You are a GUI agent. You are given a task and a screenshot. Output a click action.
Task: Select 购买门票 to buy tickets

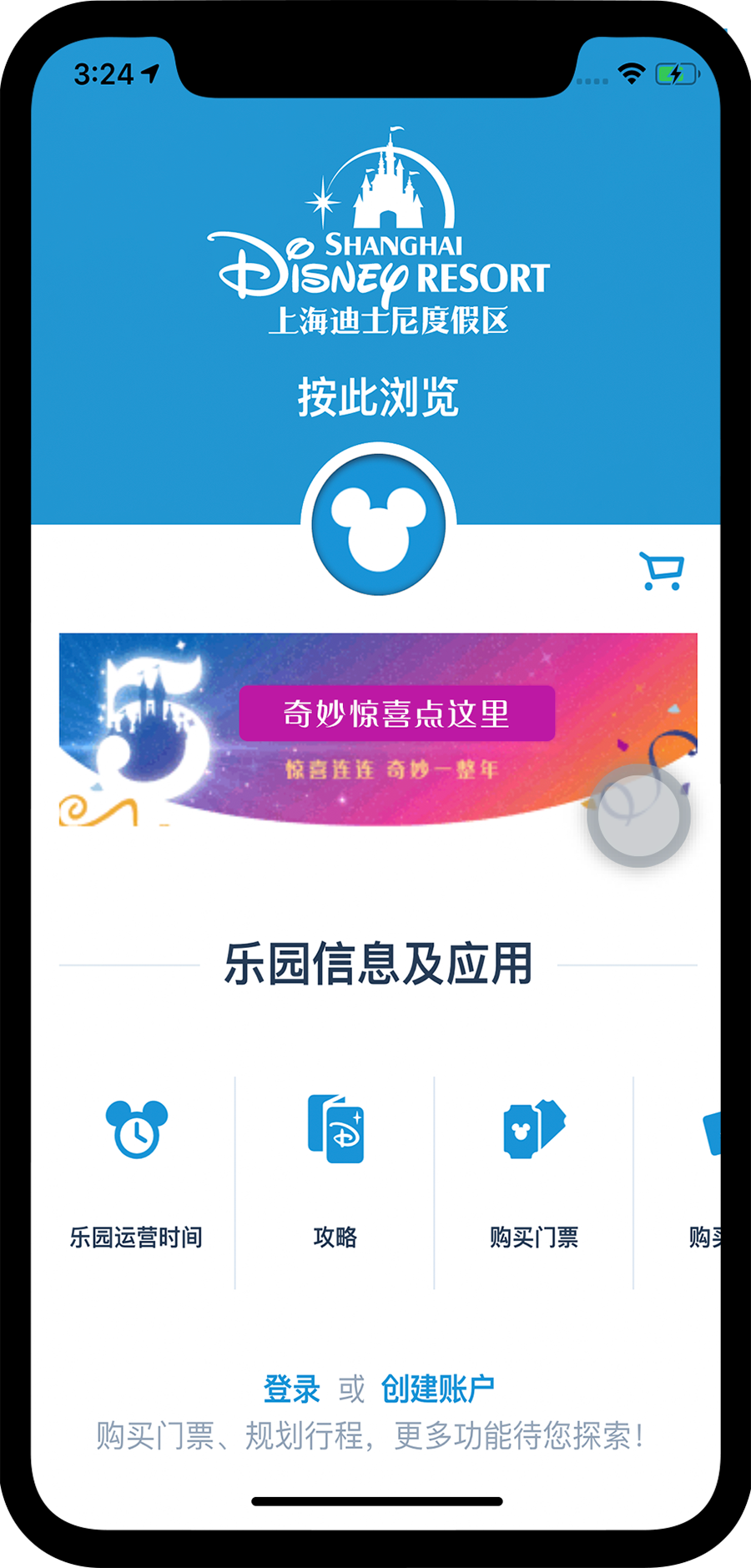[534, 1177]
